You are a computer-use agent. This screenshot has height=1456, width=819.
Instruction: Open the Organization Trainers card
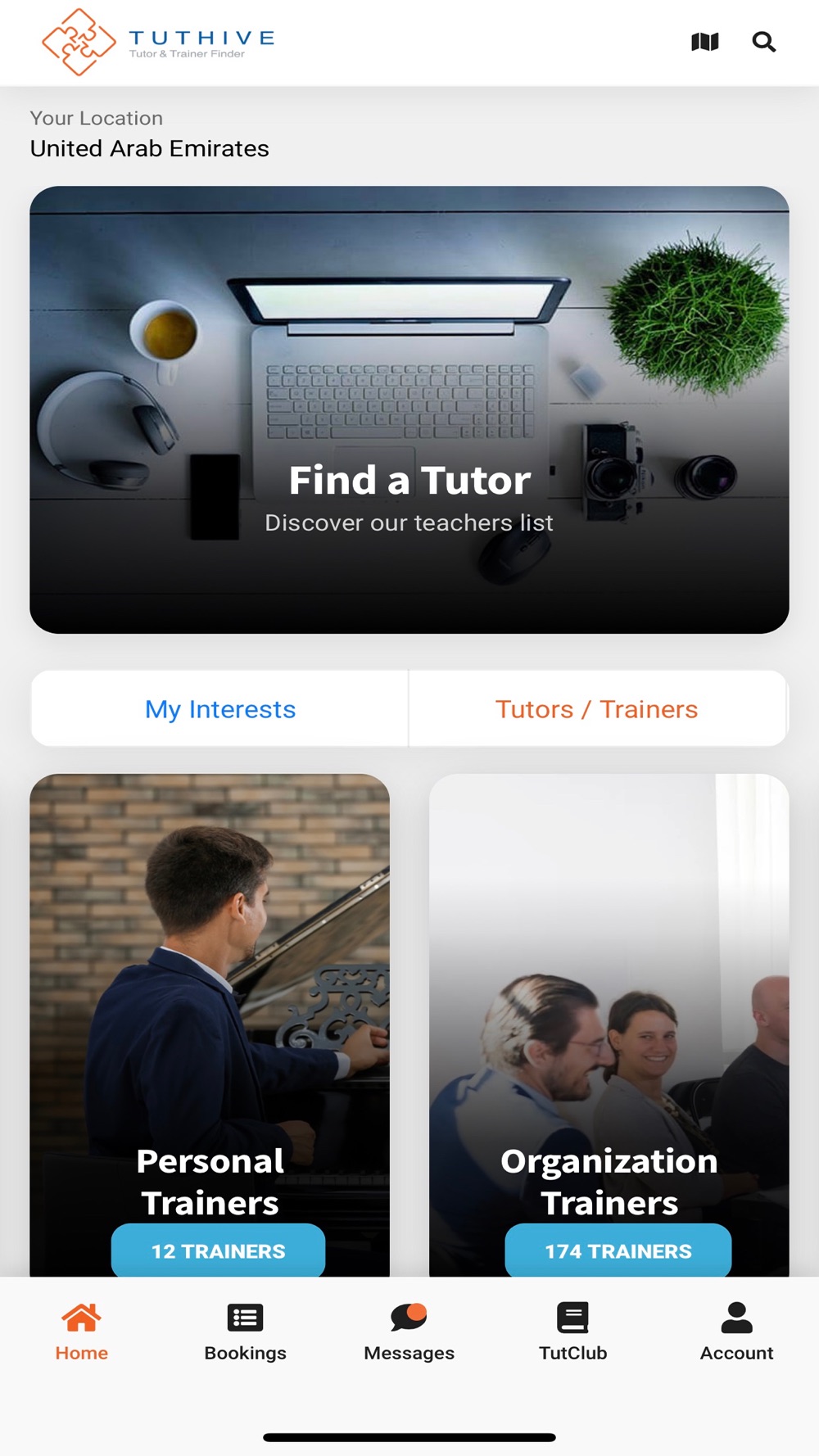pyautogui.click(x=609, y=1024)
